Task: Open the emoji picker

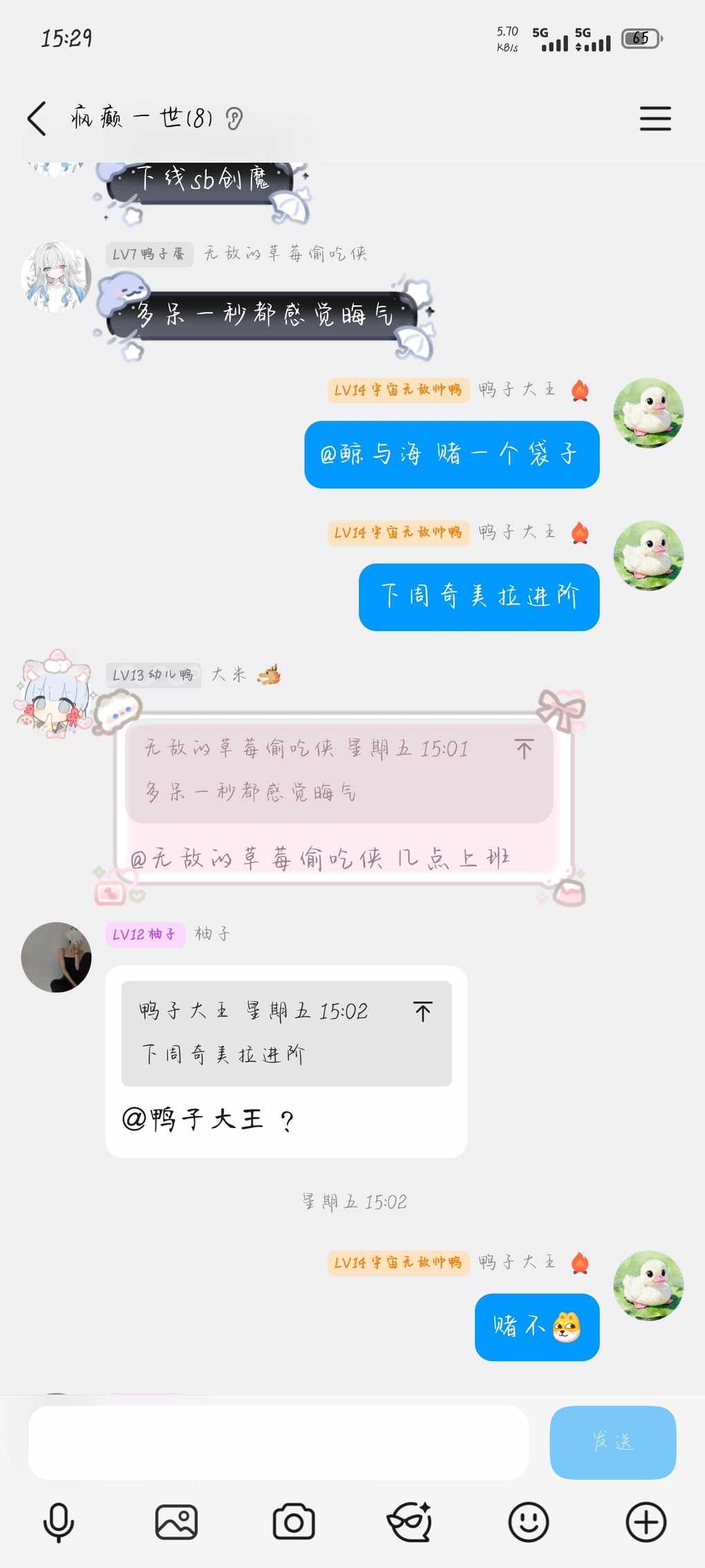Action: point(528,1522)
